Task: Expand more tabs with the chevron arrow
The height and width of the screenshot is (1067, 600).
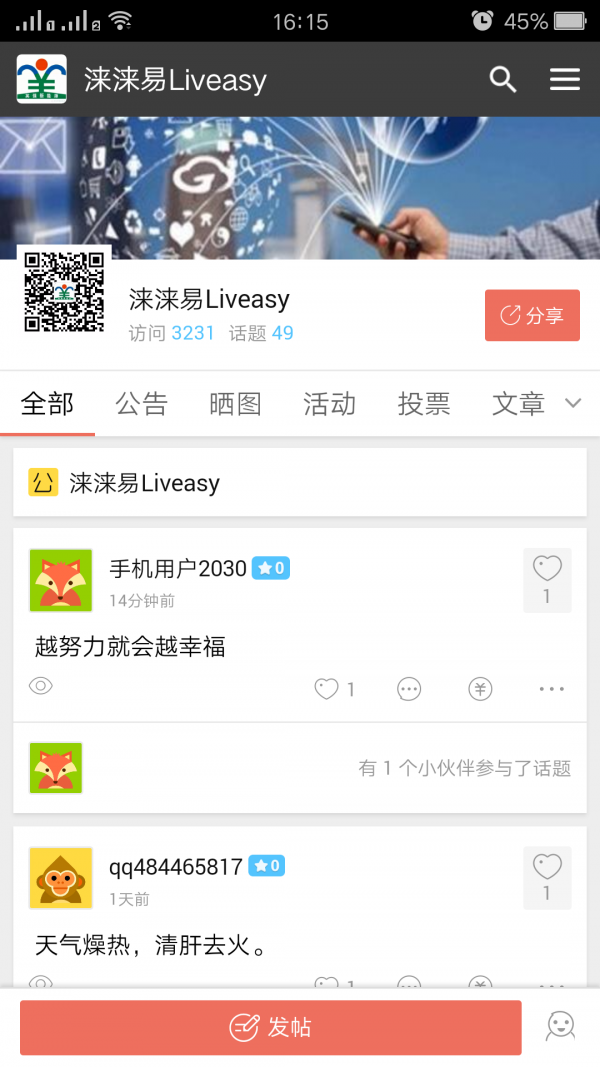Action: point(573,403)
